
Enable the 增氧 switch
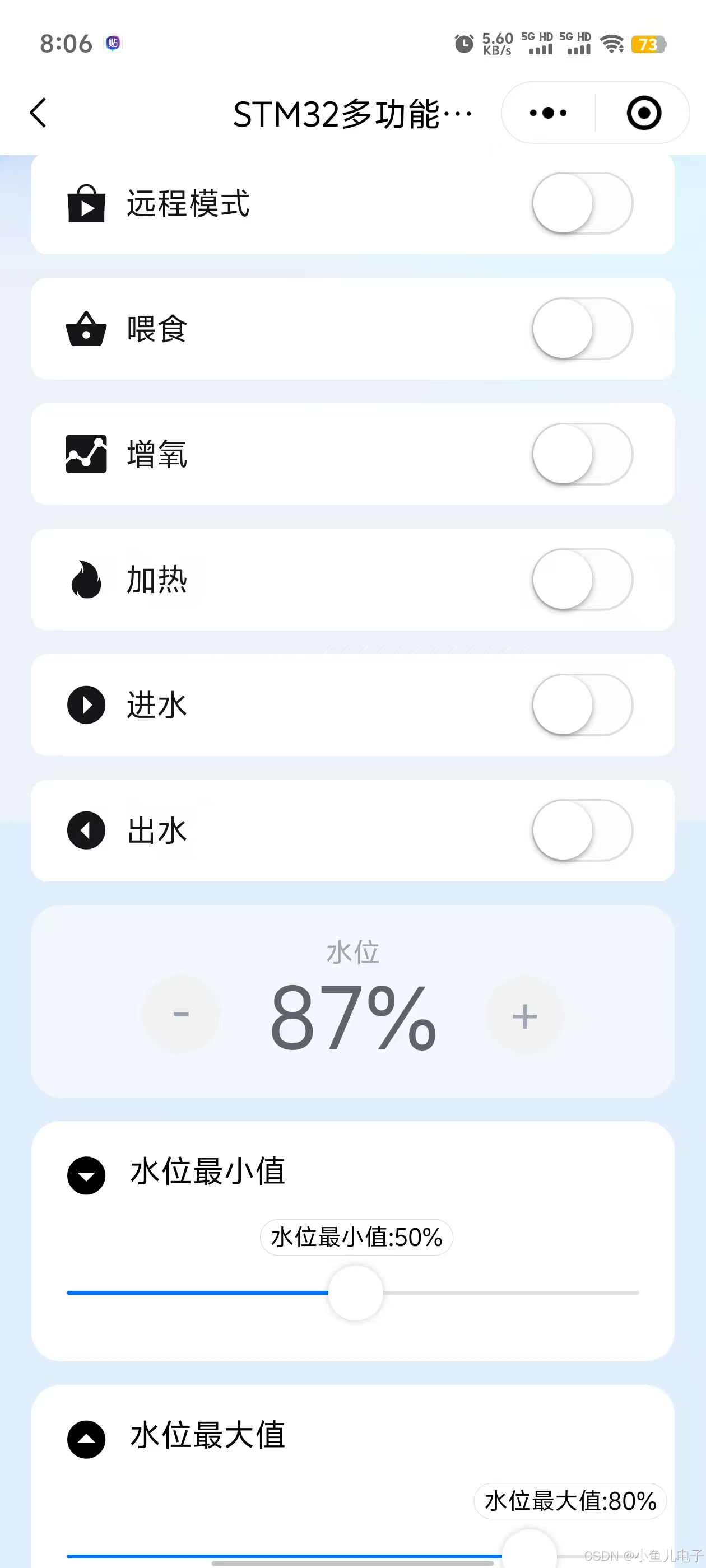pyautogui.click(x=582, y=454)
